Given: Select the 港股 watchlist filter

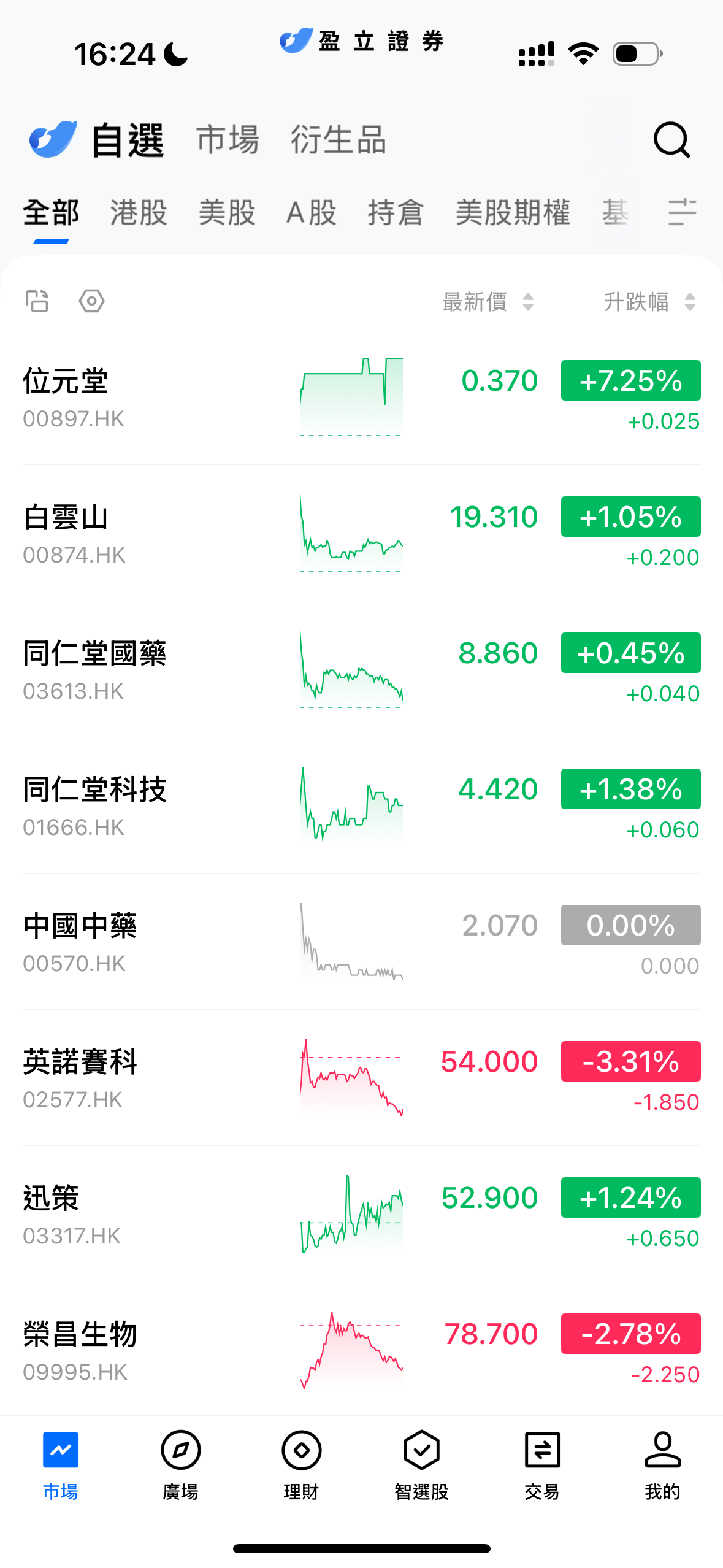Looking at the screenshot, I should coord(139,213).
